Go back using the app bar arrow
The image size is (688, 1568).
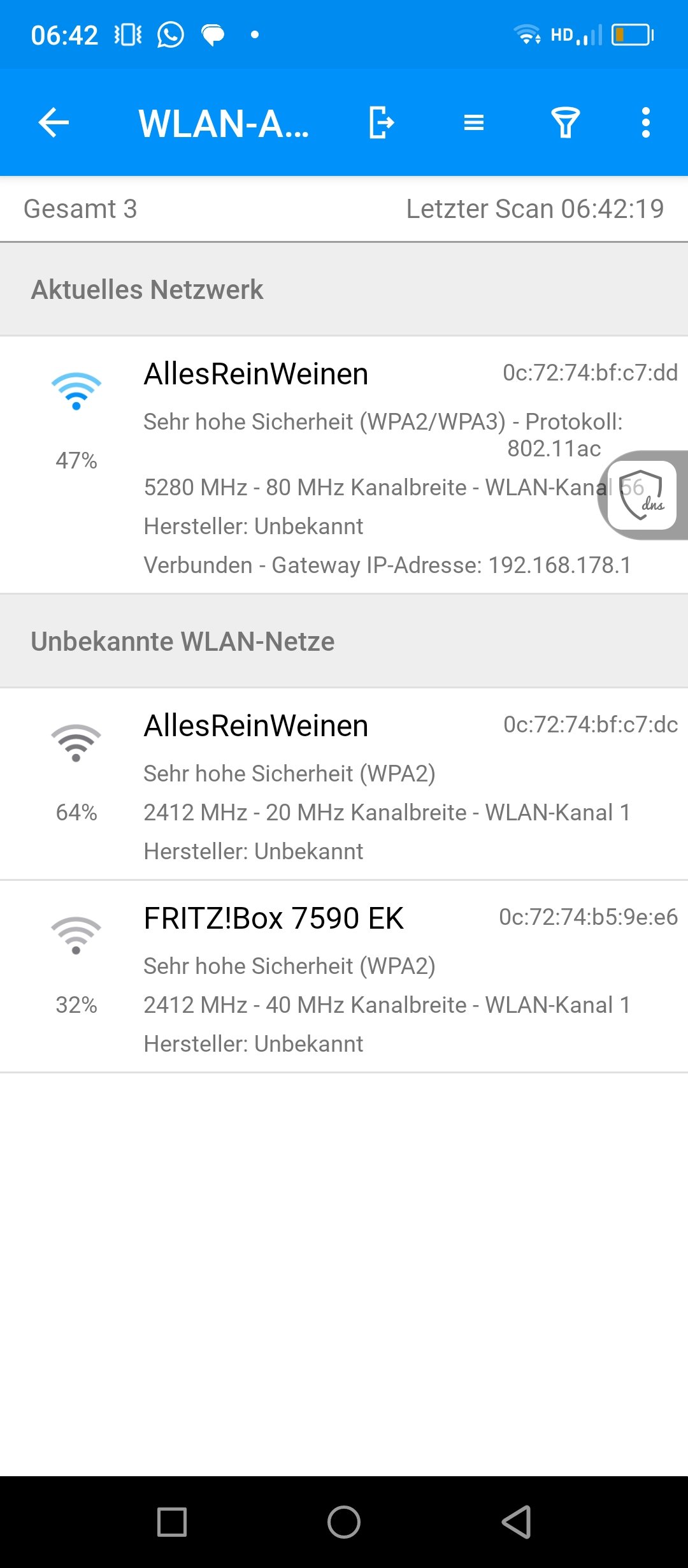tap(54, 122)
